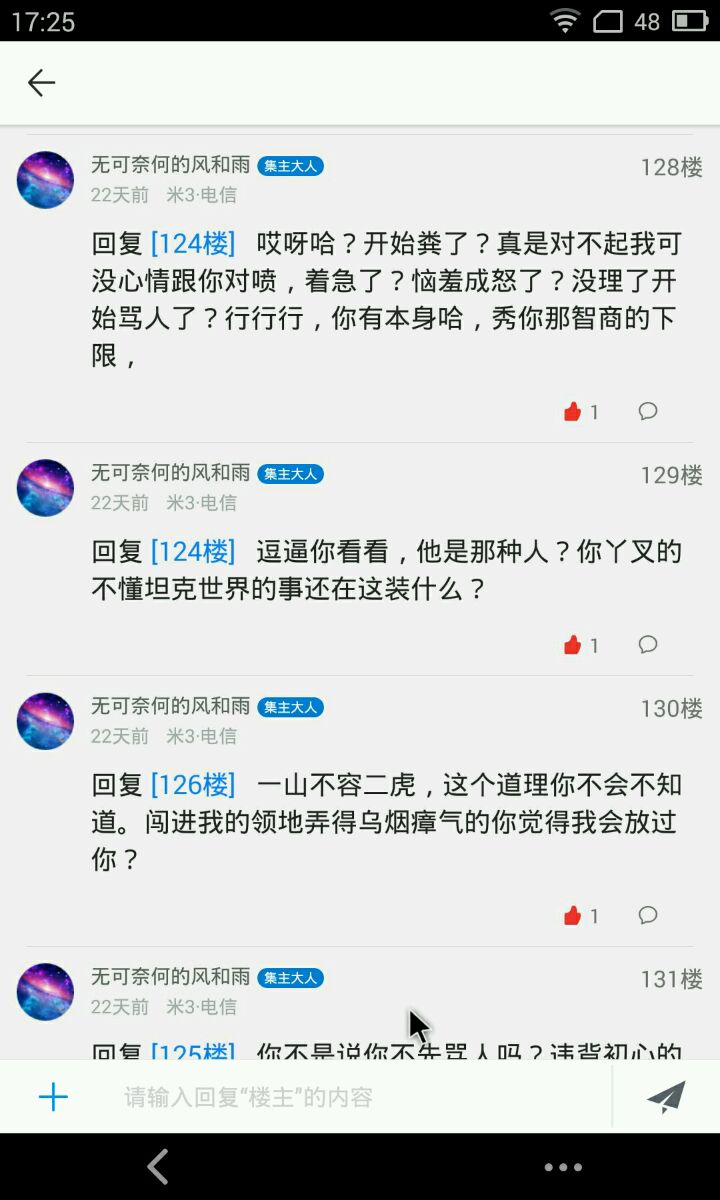Open the plus attachment button
This screenshot has height=1200, width=720.
point(53,1097)
